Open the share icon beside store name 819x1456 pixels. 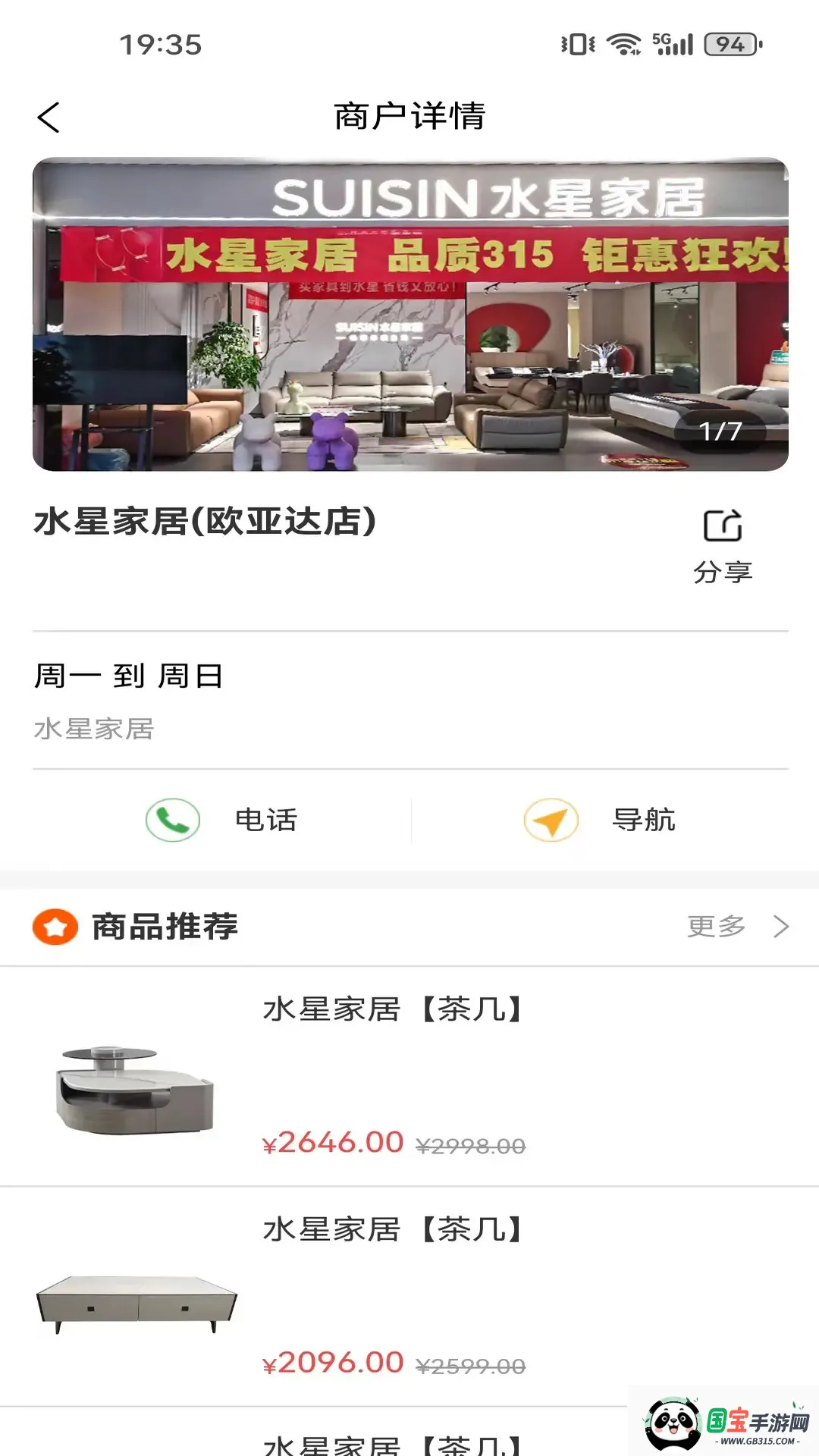coord(720,525)
